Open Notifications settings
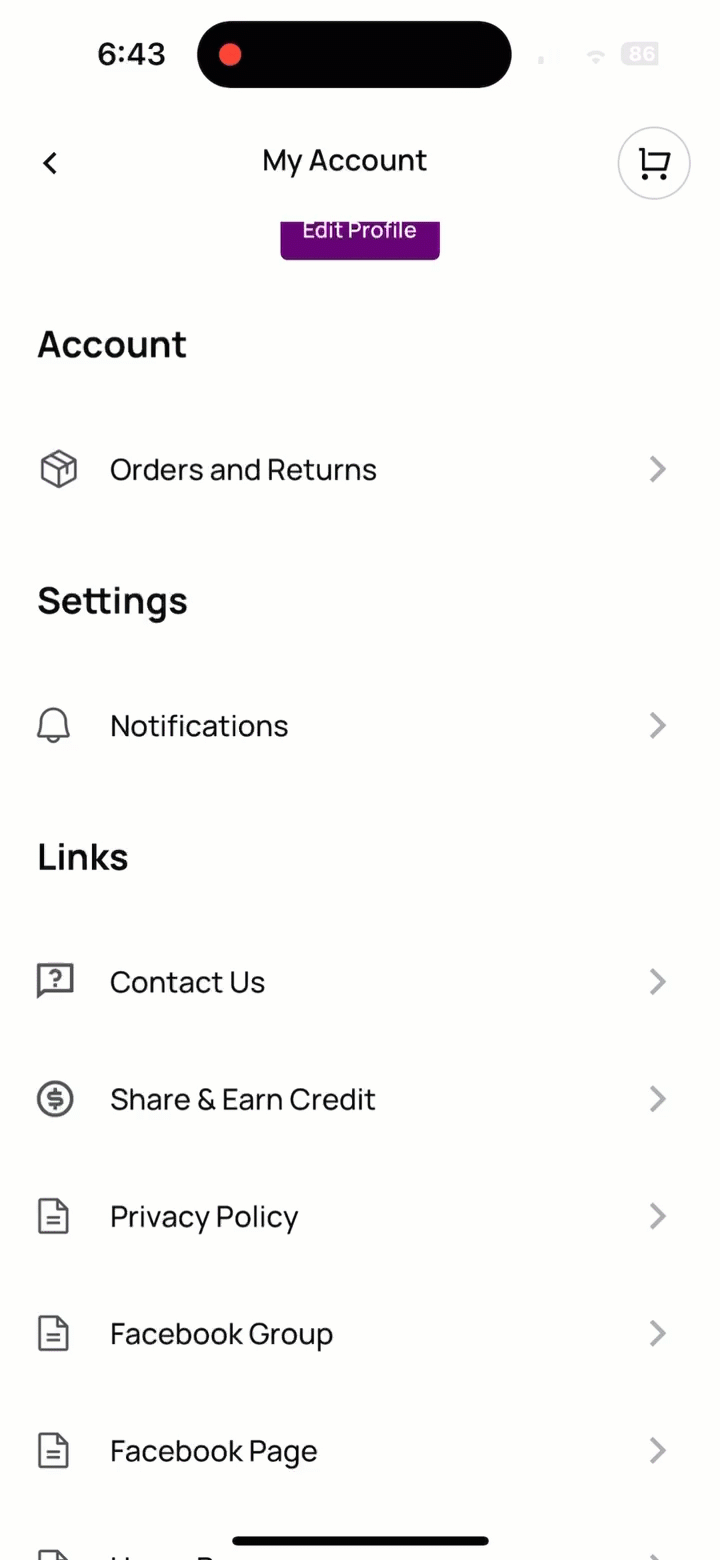The width and height of the screenshot is (720, 1560). click(x=352, y=726)
